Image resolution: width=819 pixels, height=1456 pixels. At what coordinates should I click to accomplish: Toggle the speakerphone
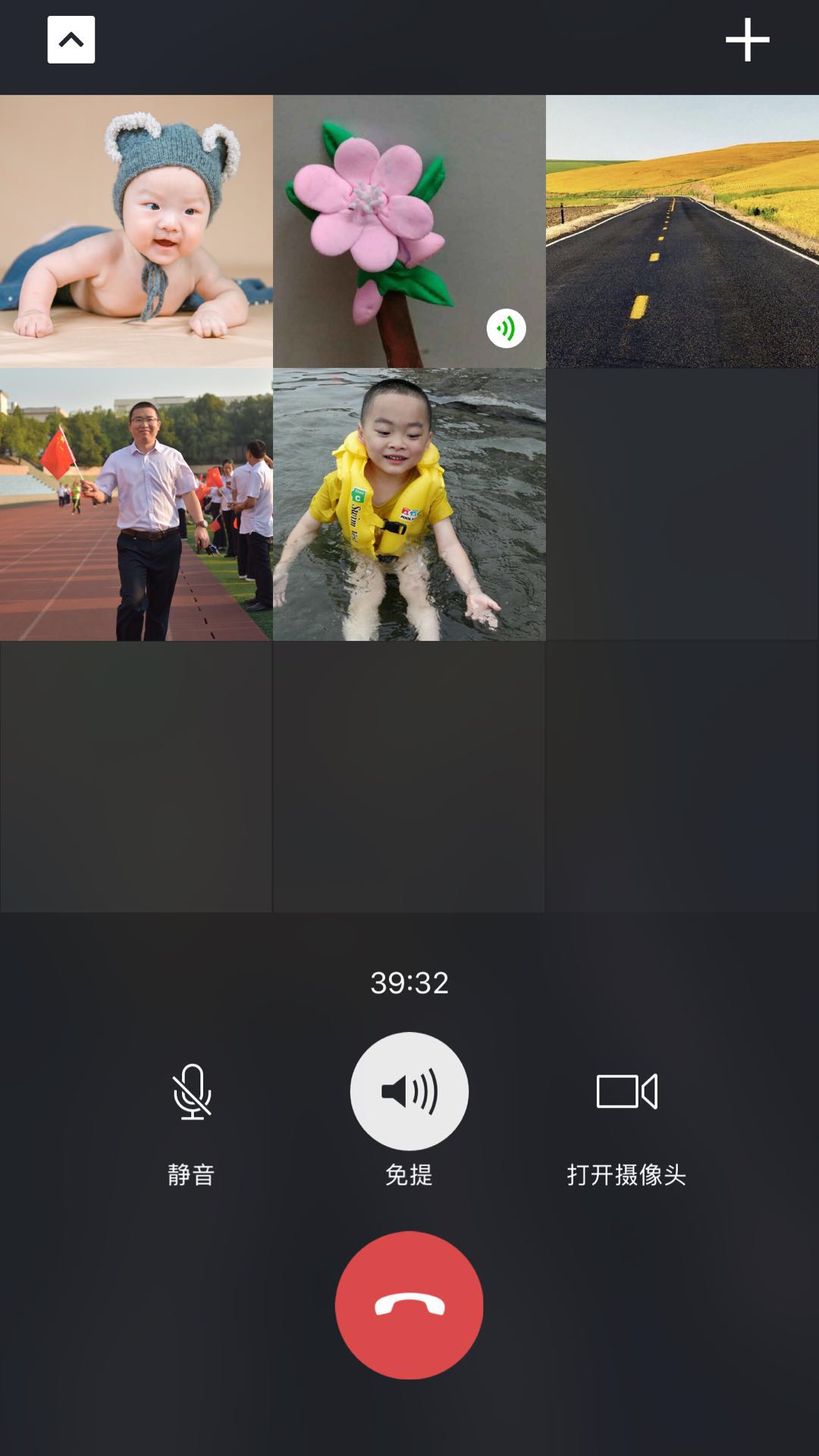pos(409,1091)
